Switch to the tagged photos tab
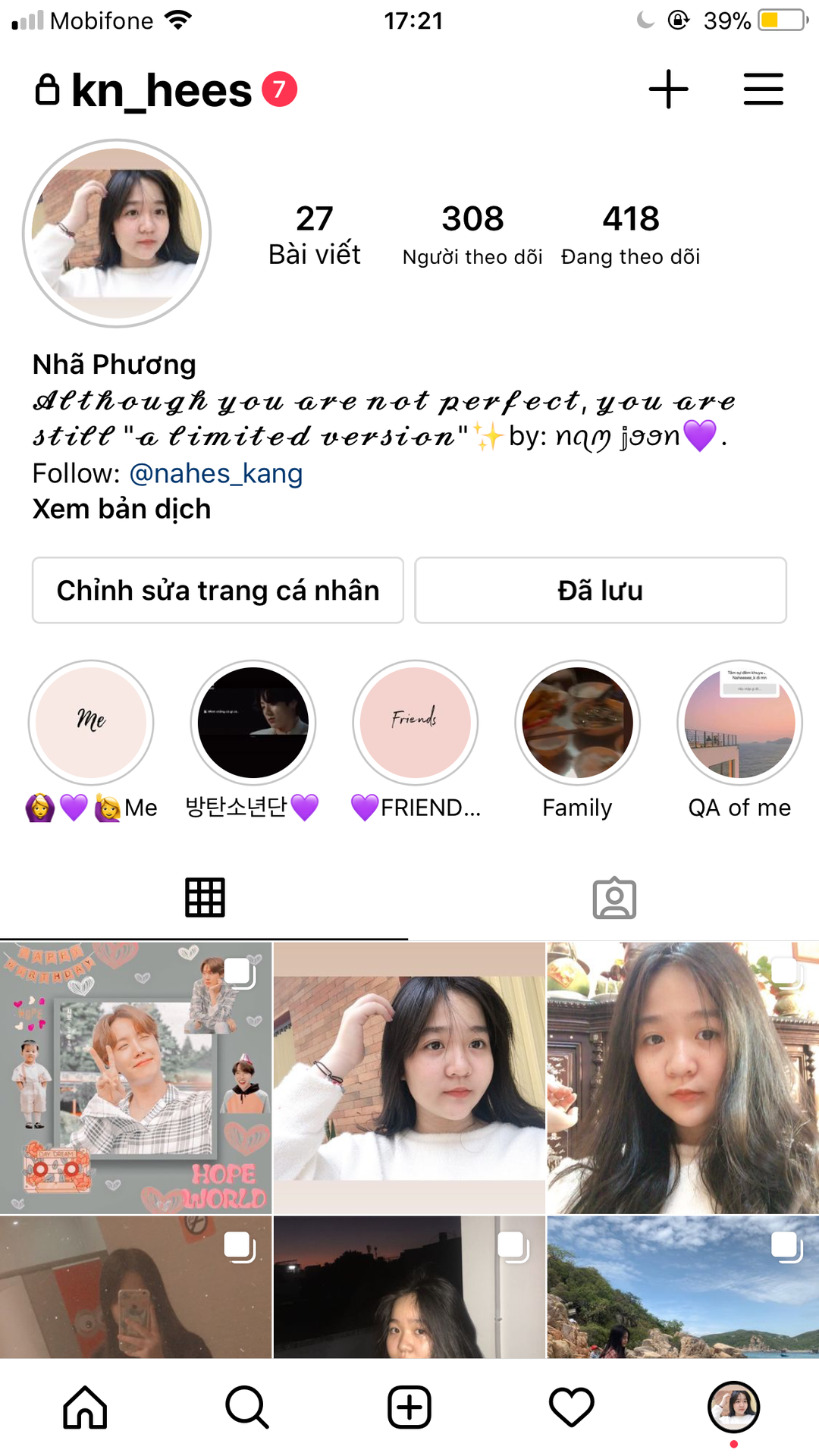The height and width of the screenshot is (1456, 819). (x=614, y=899)
